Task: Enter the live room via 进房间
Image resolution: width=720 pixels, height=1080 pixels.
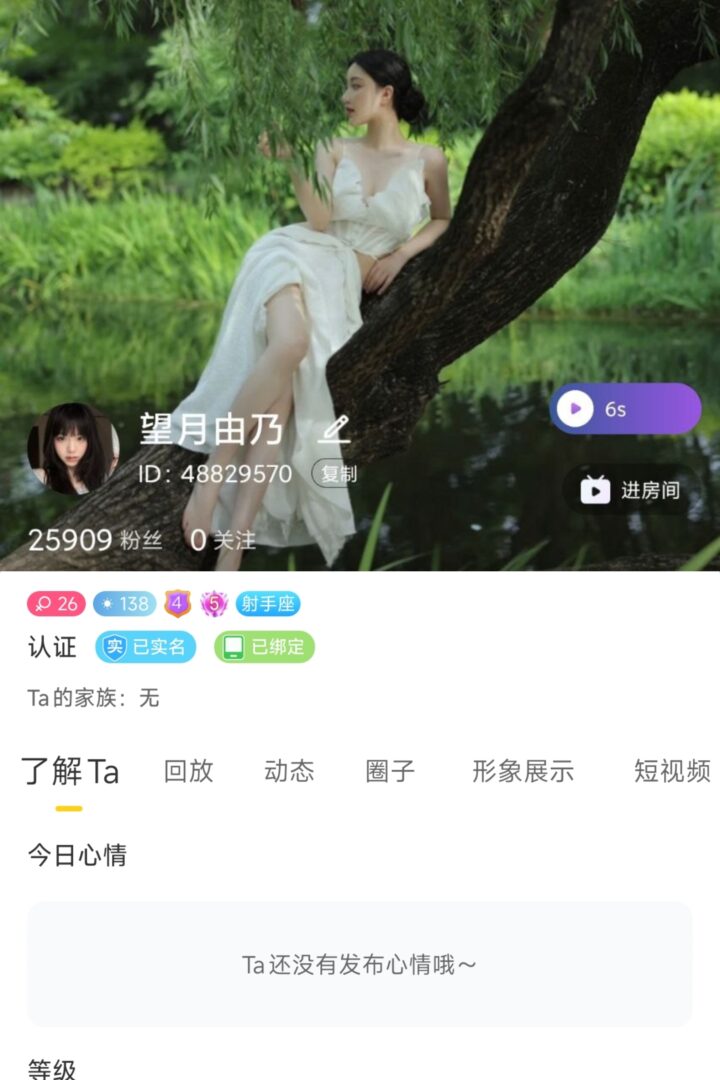Action: pos(632,490)
